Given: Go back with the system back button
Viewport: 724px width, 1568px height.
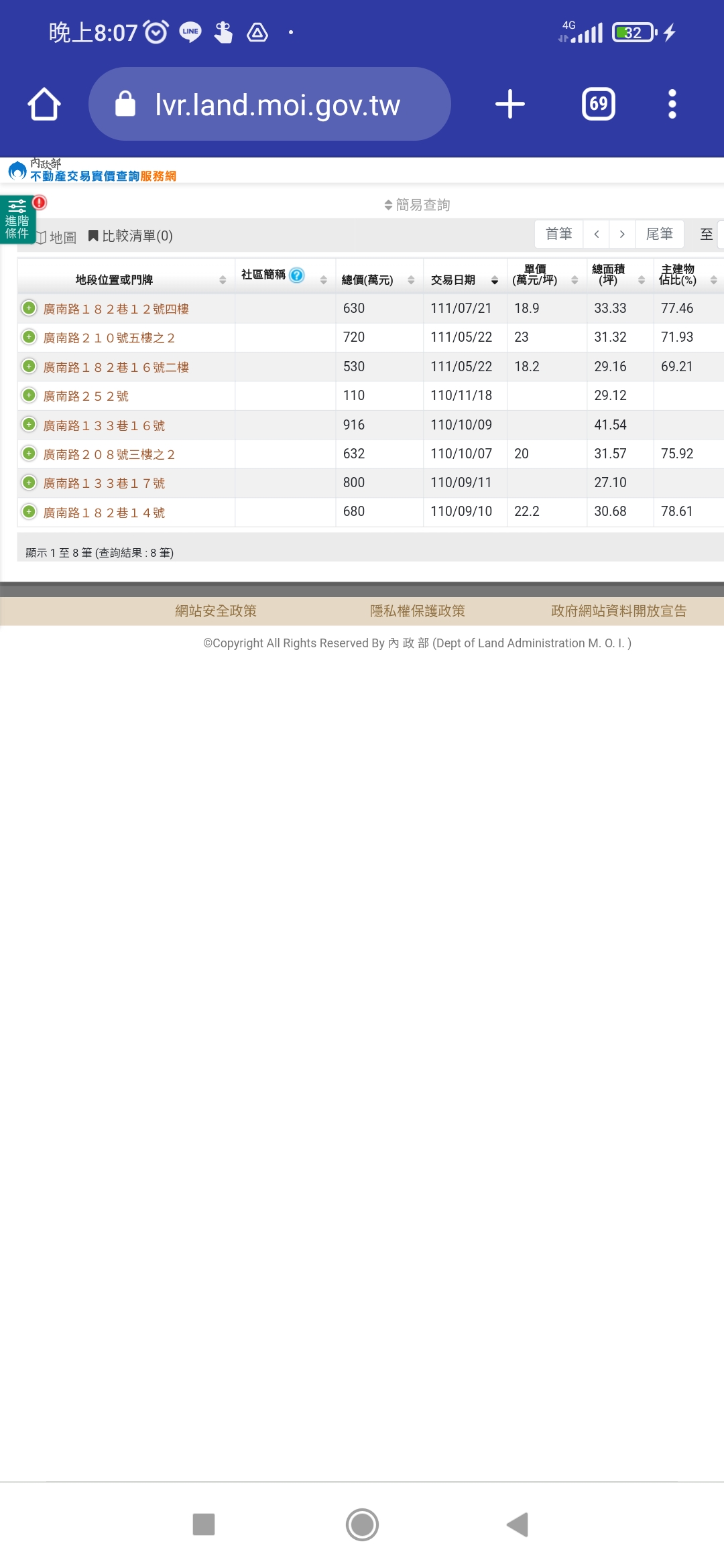Looking at the screenshot, I should (x=518, y=1524).
